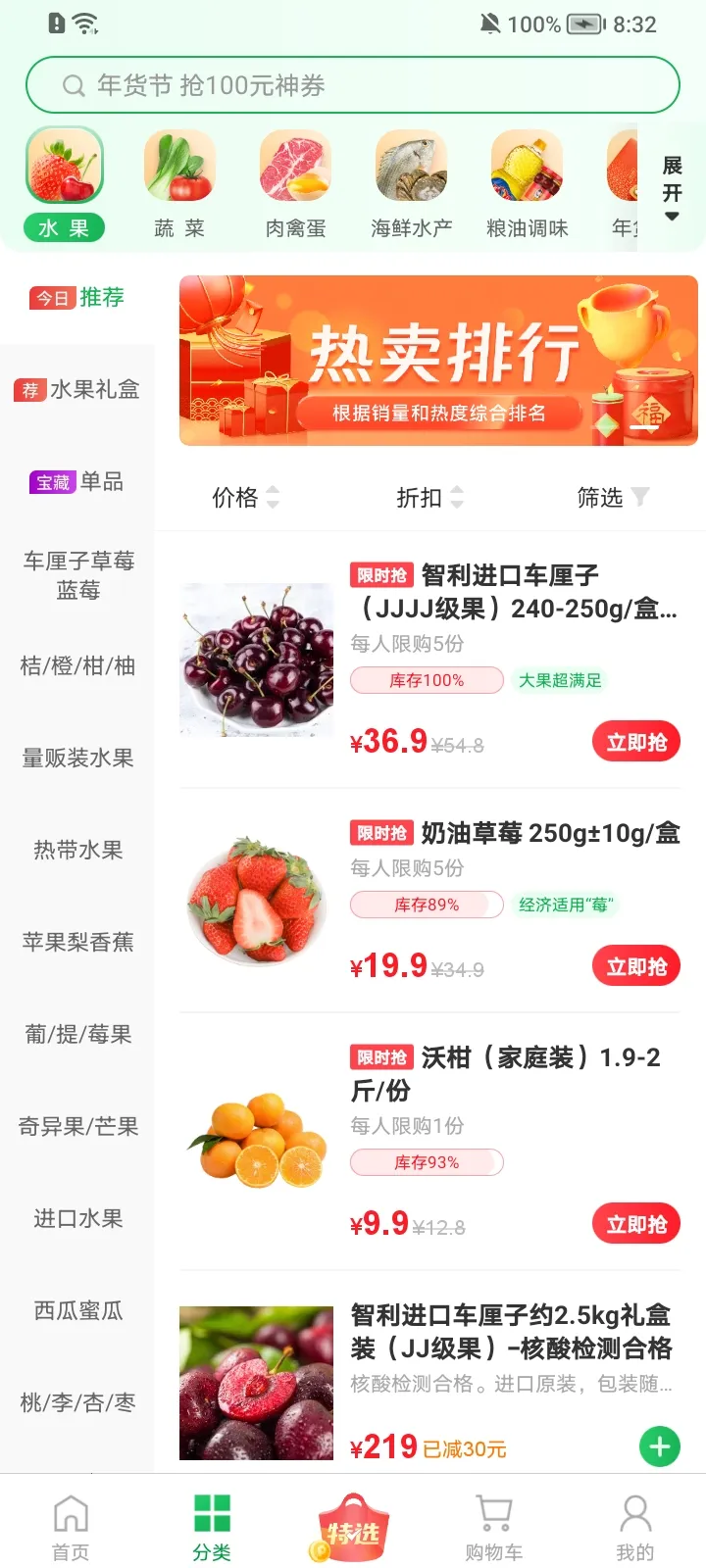Viewport: 706px width, 1568px height.
Task: Show the 进口水果 subcategory
Action: point(77,1218)
